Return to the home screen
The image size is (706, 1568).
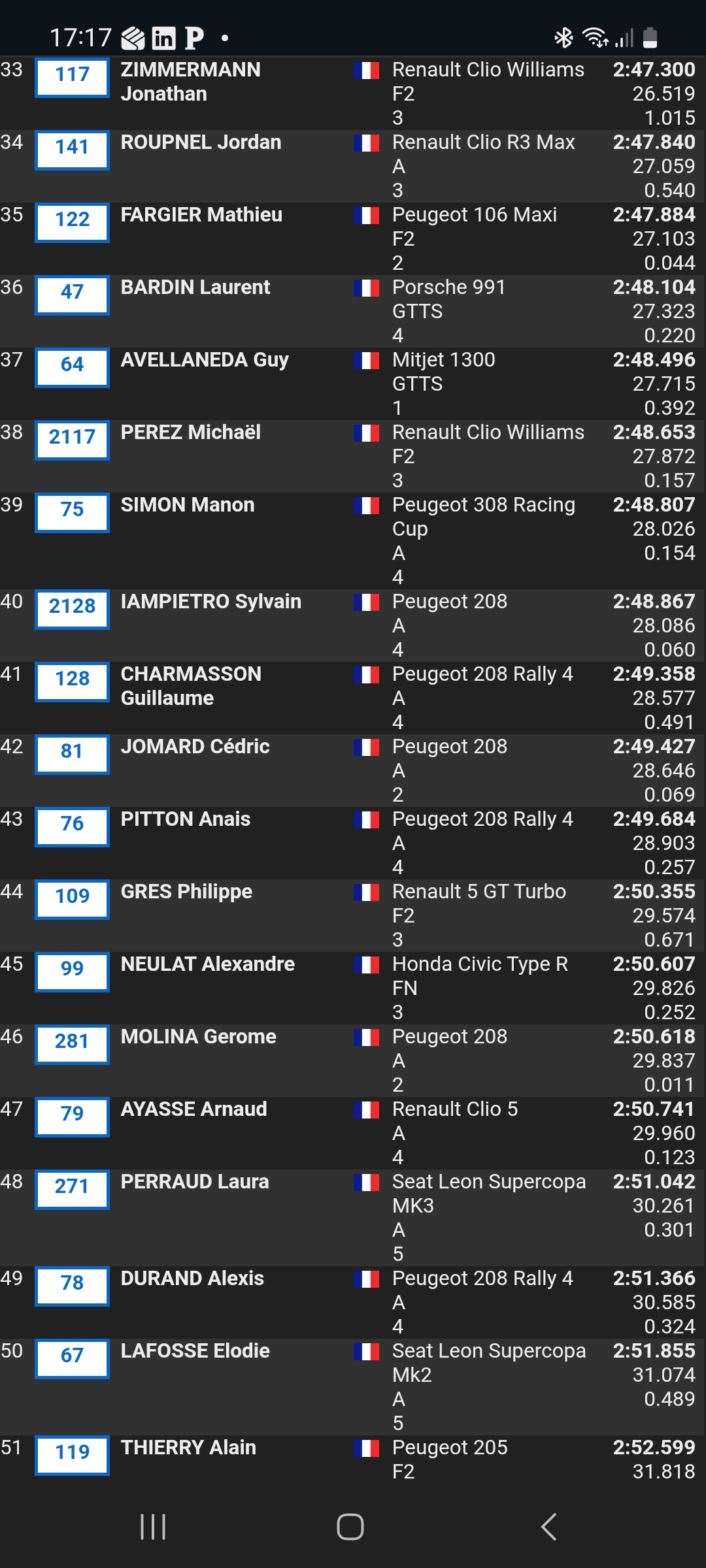[350, 1527]
